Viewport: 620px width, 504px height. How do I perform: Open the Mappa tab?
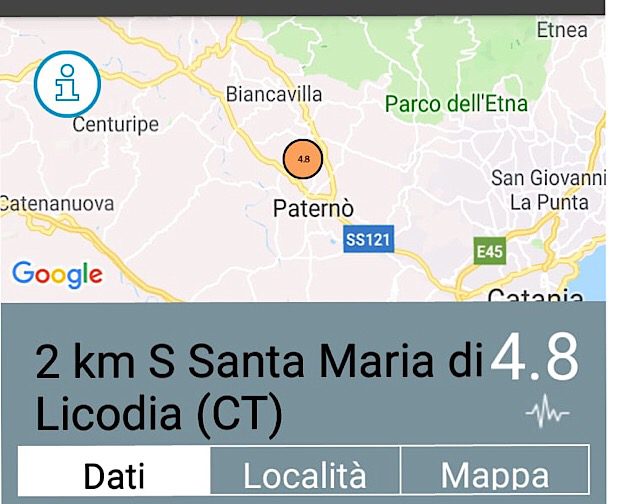point(494,475)
